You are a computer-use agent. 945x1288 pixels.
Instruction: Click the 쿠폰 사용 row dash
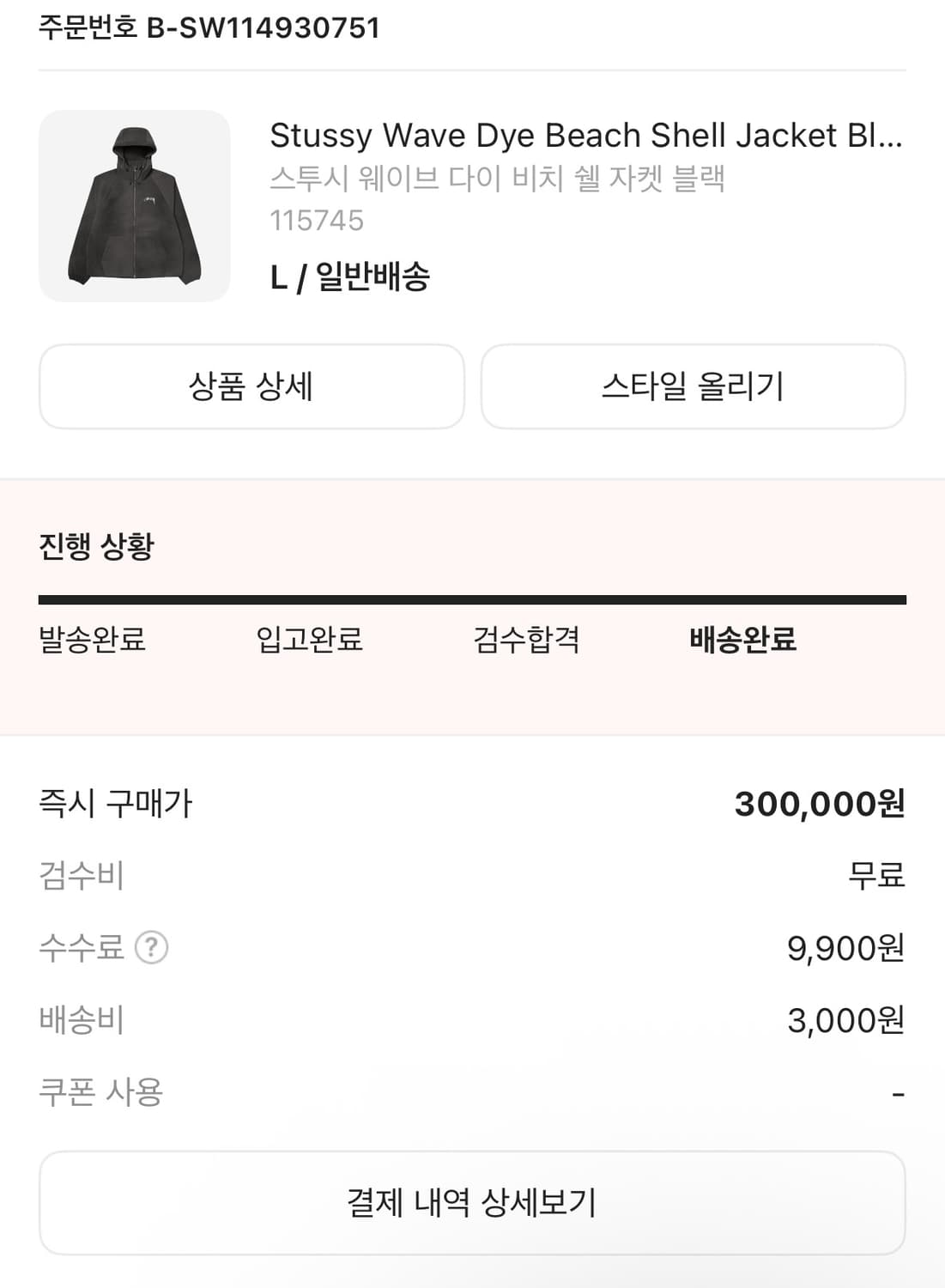tap(898, 1092)
